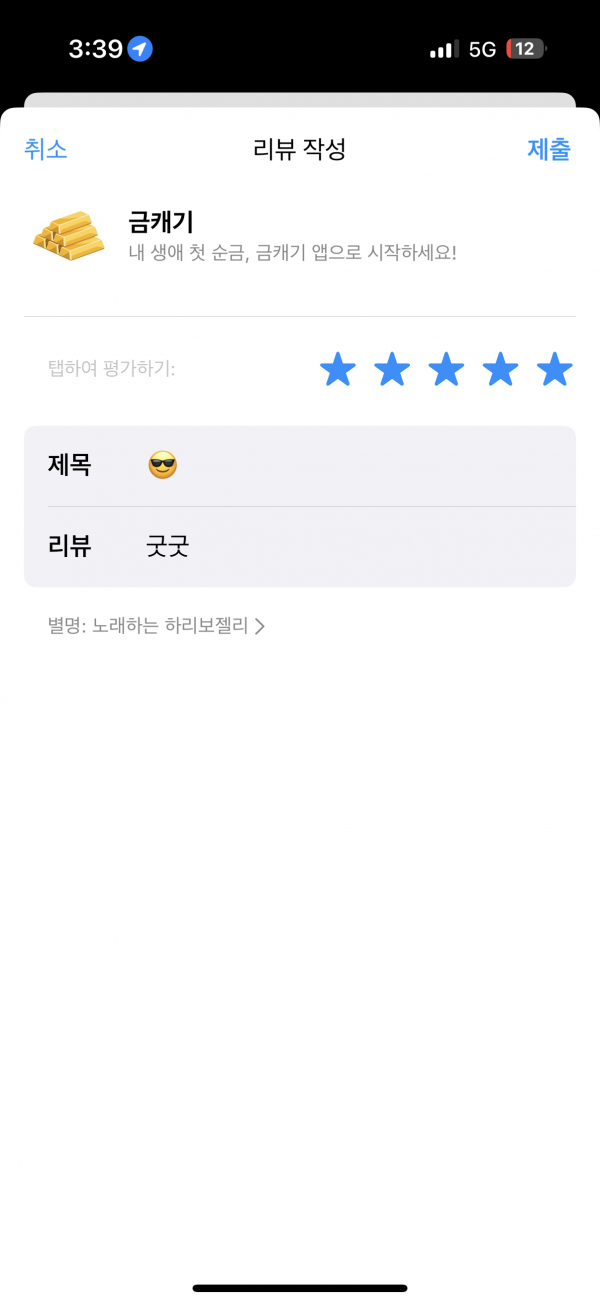This screenshot has height=1304, width=600.
Task: Submit the review with 제출
Action: click(x=549, y=150)
